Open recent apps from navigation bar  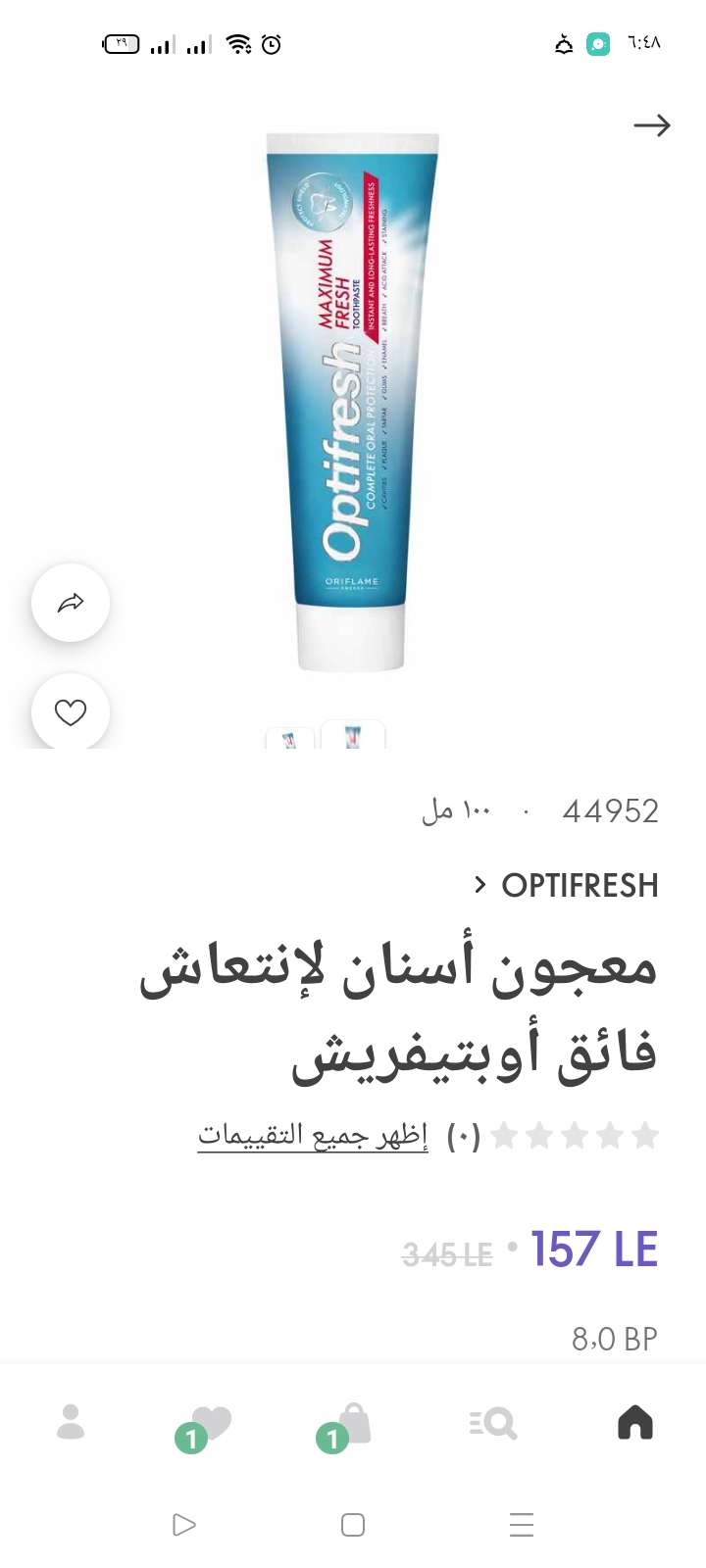coord(522,1525)
